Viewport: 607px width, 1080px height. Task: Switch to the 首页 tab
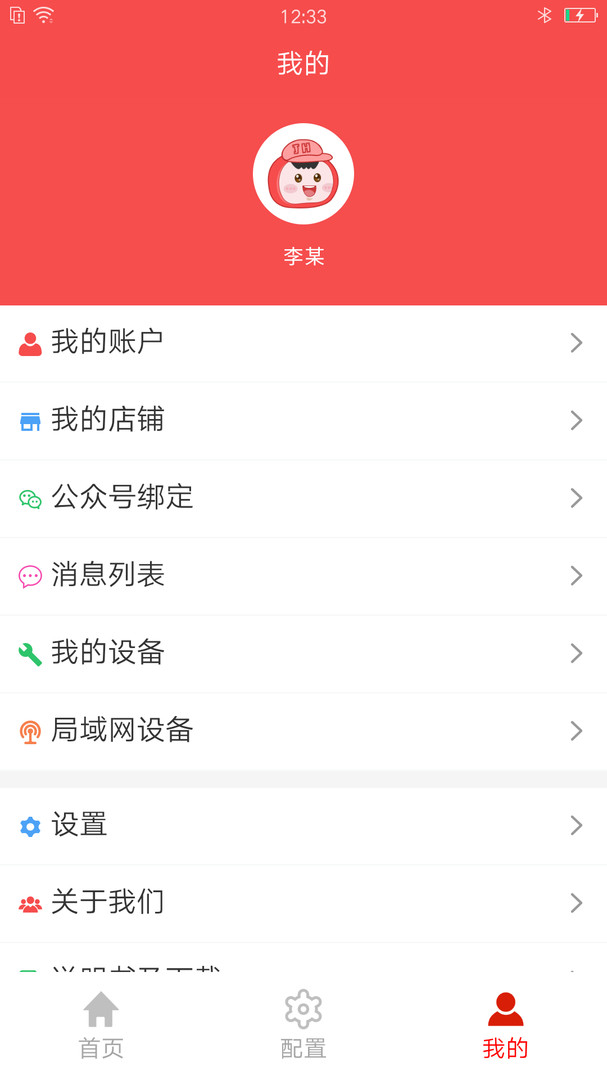pos(101,1025)
